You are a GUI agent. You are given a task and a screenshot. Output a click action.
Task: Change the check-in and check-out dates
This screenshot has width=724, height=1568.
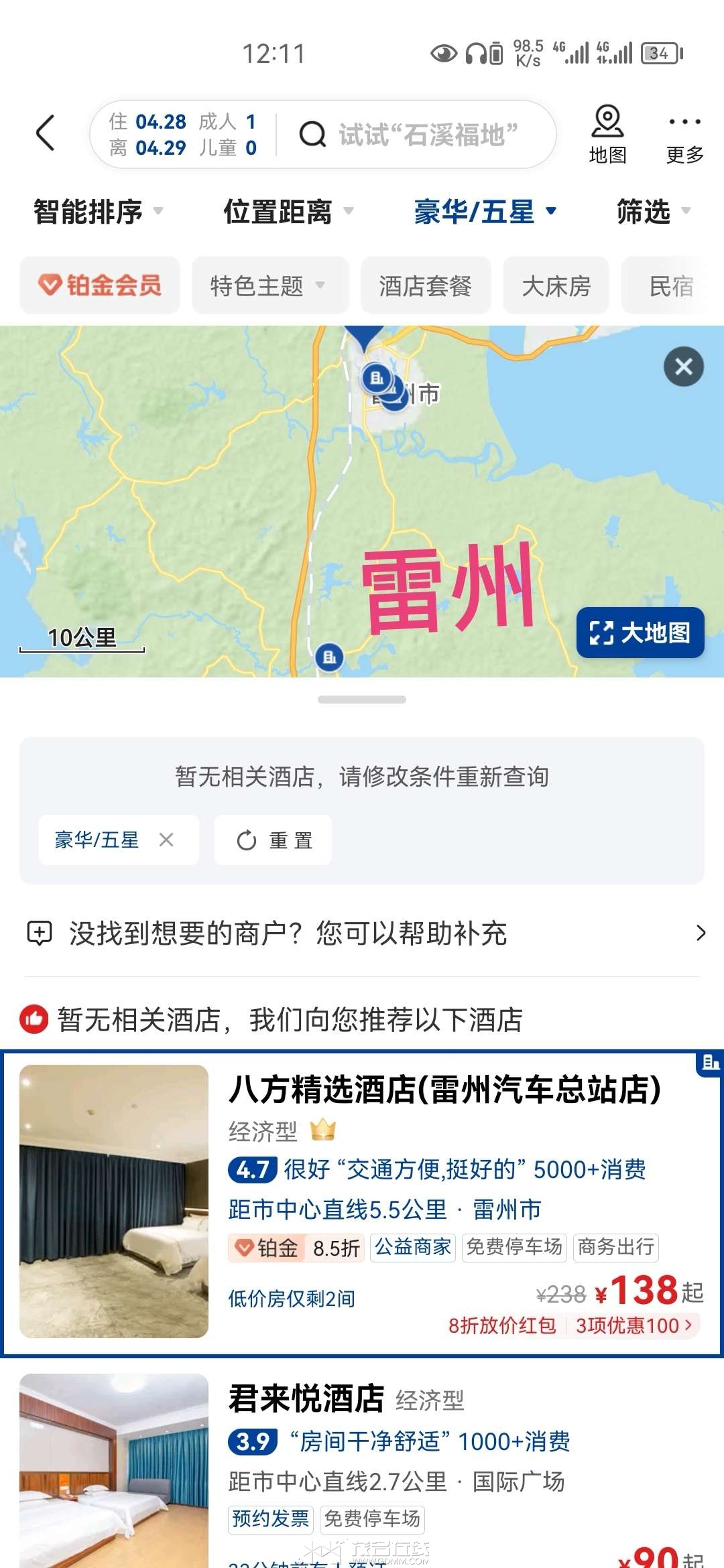(x=182, y=134)
